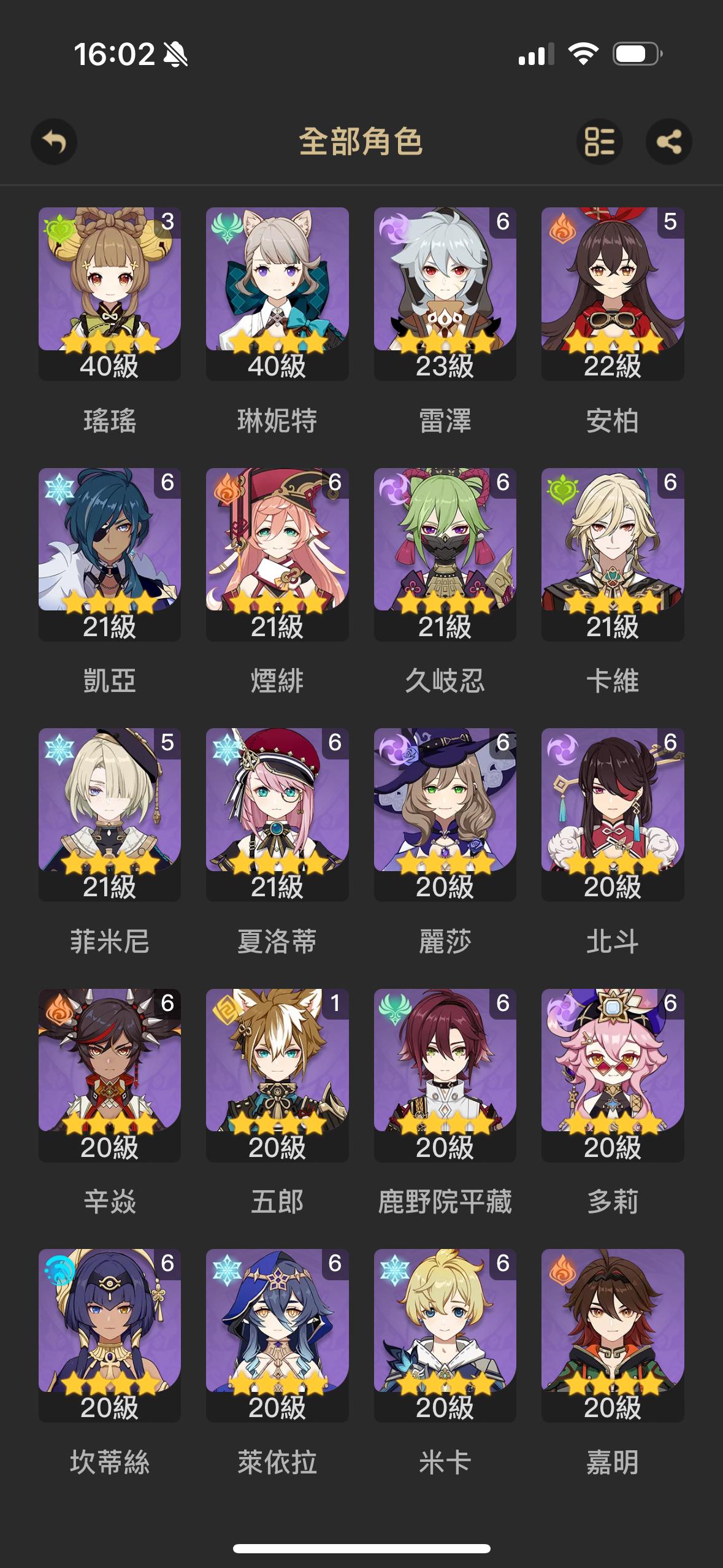Viewport: 723px width, 1568px height.
Task: View 多莉 character details
Action: point(612,1075)
